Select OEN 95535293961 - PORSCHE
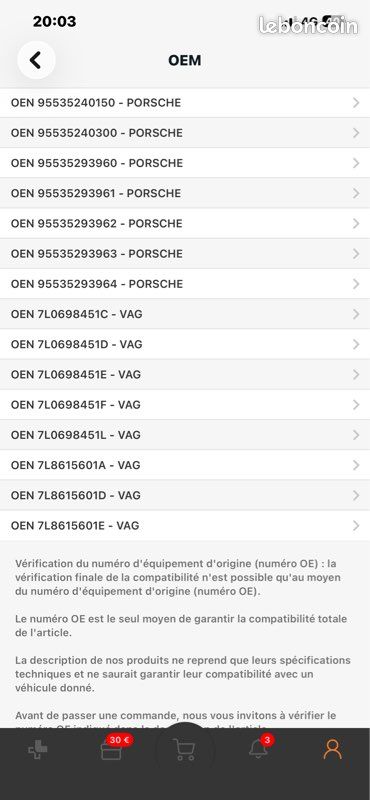Image resolution: width=370 pixels, height=800 pixels. tap(185, 193)
